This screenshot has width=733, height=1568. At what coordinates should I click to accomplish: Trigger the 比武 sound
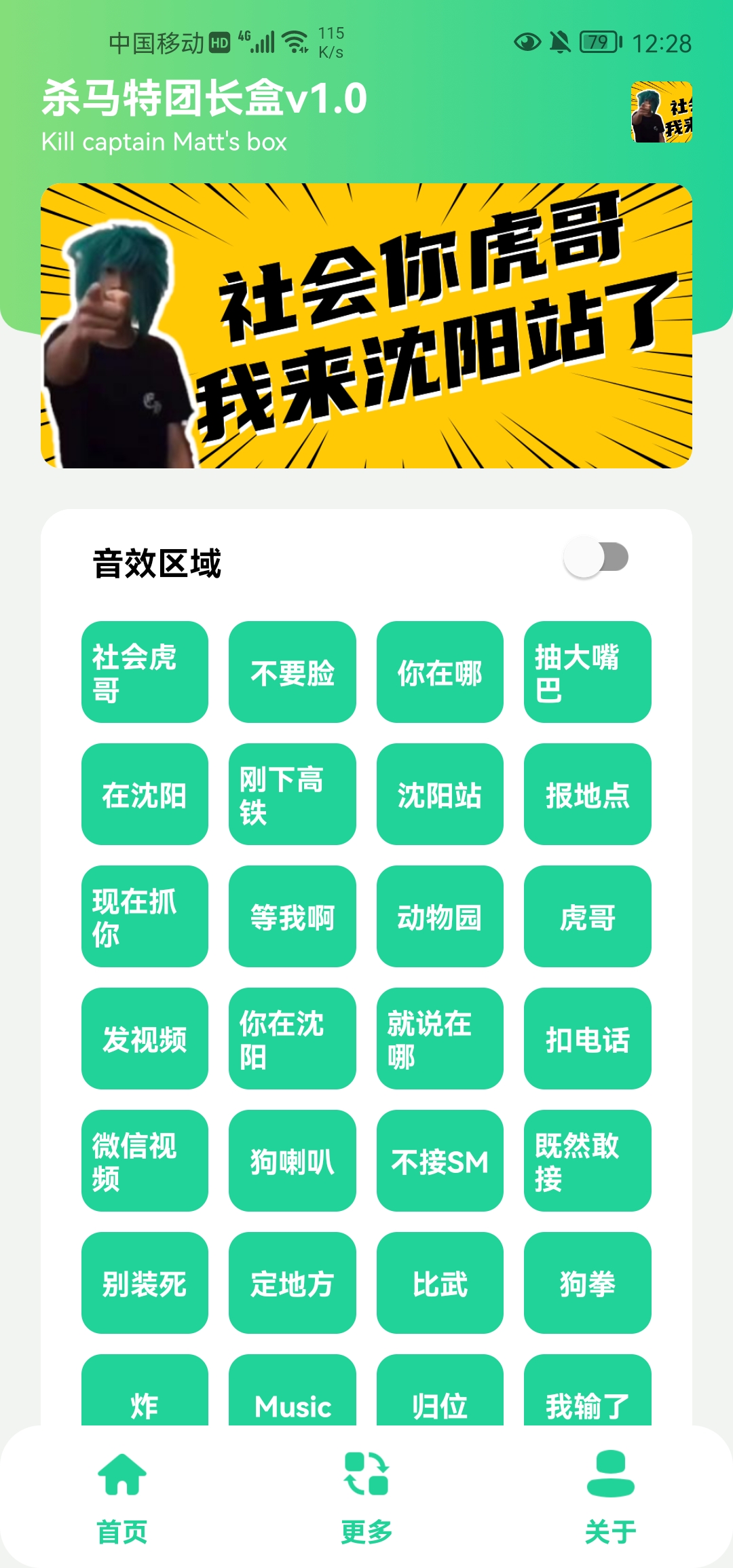tap(440, 1283)
